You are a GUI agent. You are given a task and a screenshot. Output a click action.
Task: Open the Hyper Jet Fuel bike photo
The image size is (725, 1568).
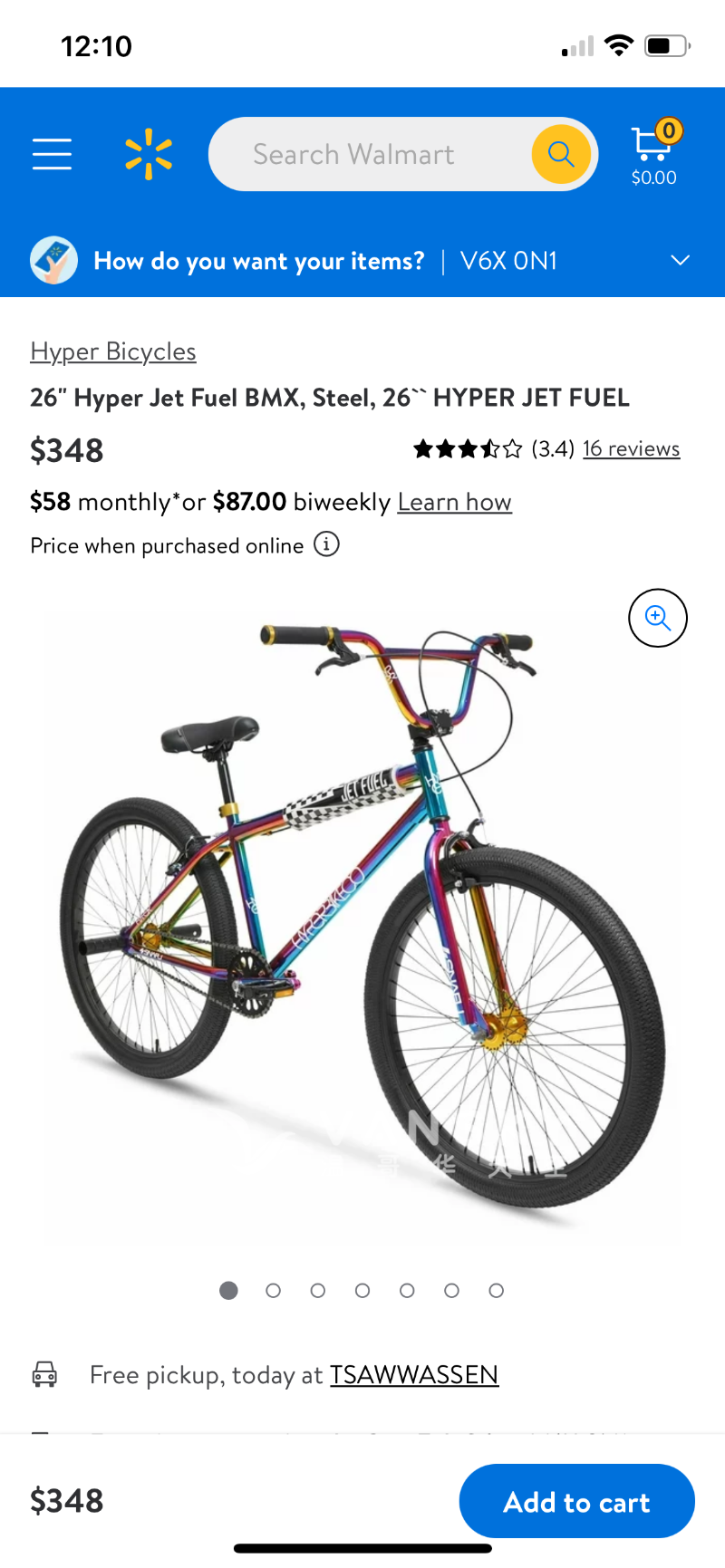point(362,915)
